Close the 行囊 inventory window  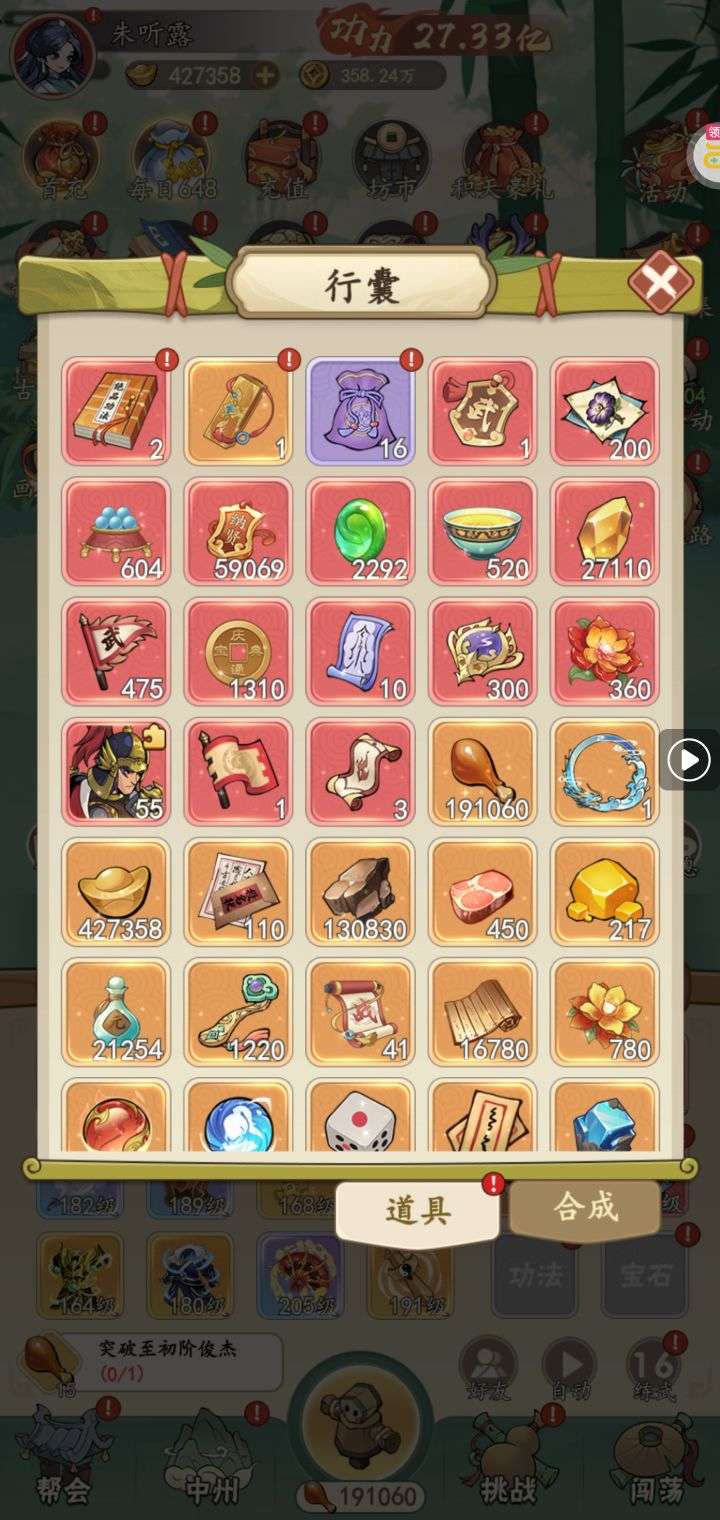[659, 284]
